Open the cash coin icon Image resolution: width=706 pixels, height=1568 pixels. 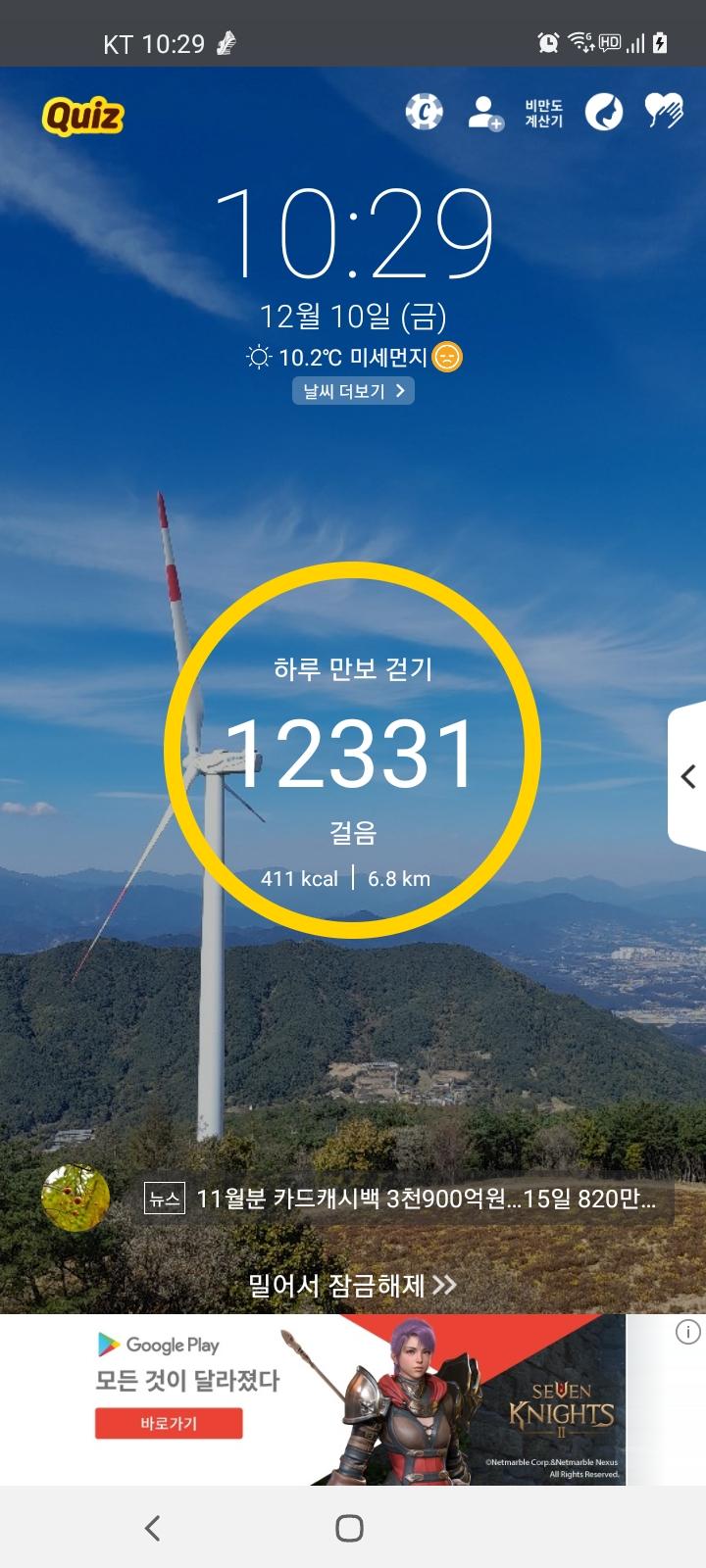(x=424, y=113)
